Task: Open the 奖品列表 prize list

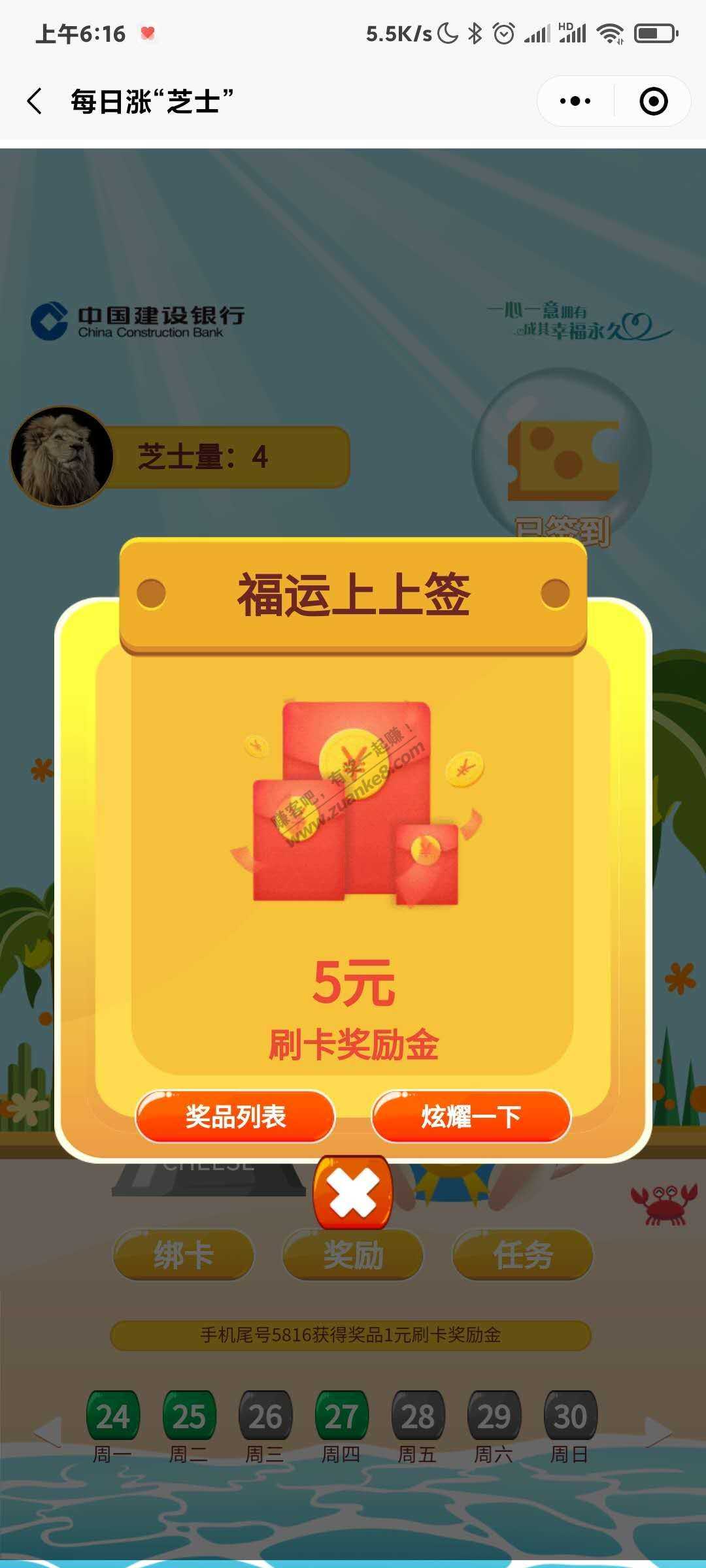Action: (x=235, y=1117)
